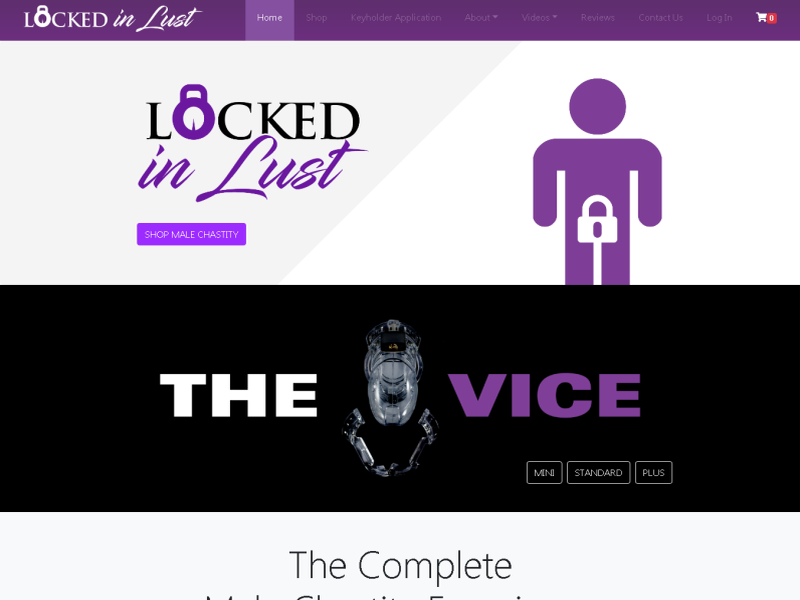
Task: Open Keyholder Application link
Action: click(395, 18)
